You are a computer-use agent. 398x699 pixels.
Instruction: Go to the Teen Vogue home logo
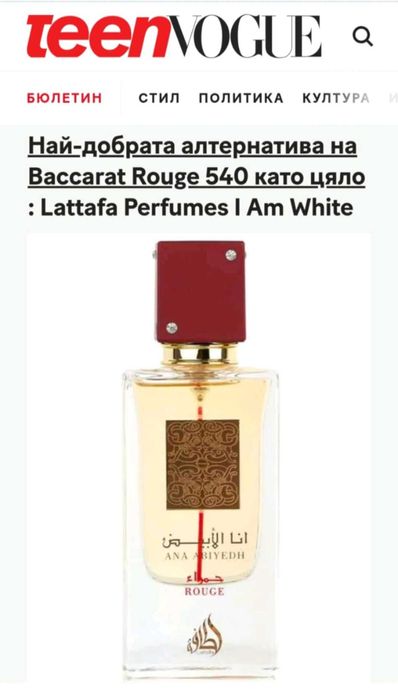click(174, 36)
